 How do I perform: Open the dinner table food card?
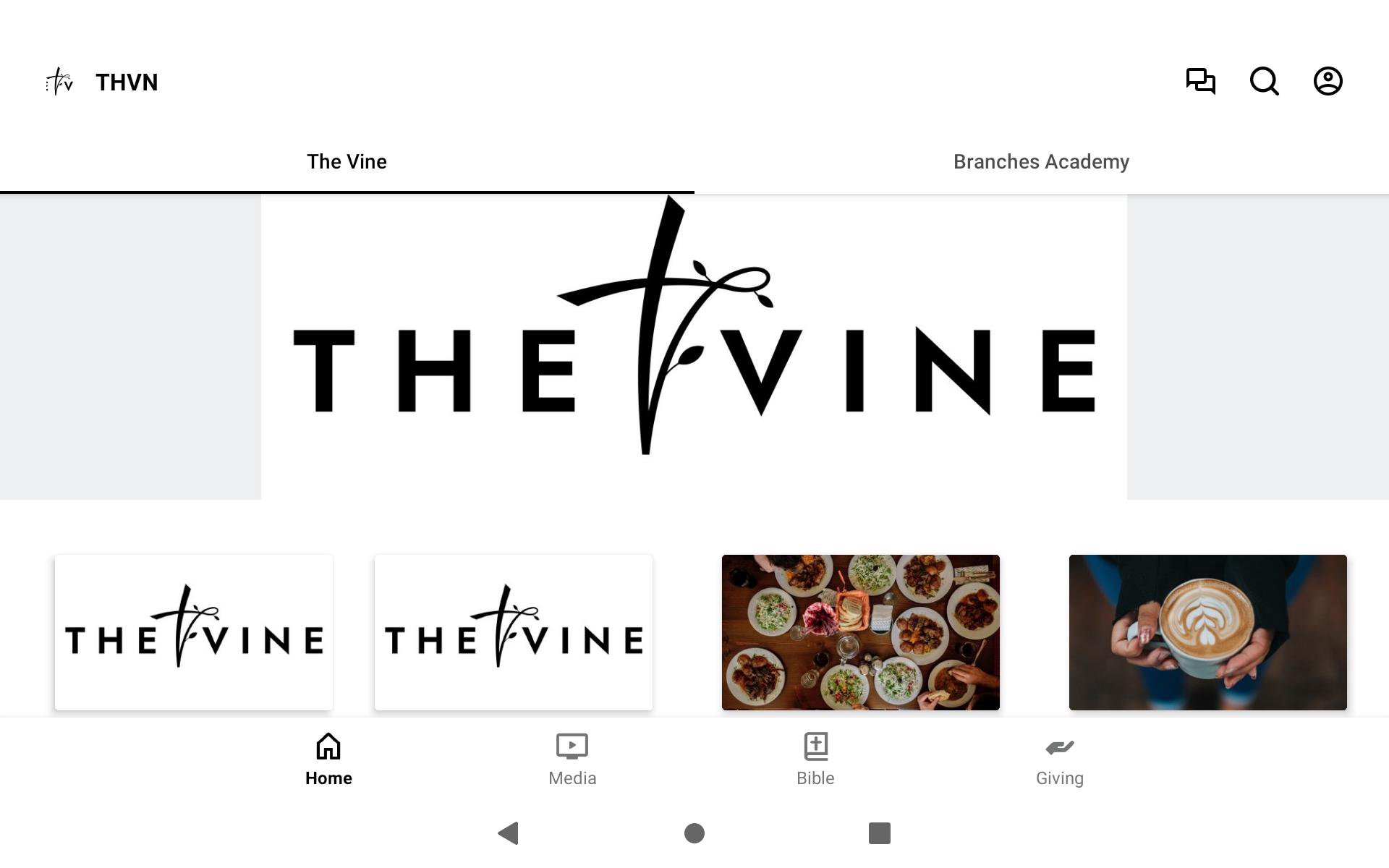click(860, 632)
